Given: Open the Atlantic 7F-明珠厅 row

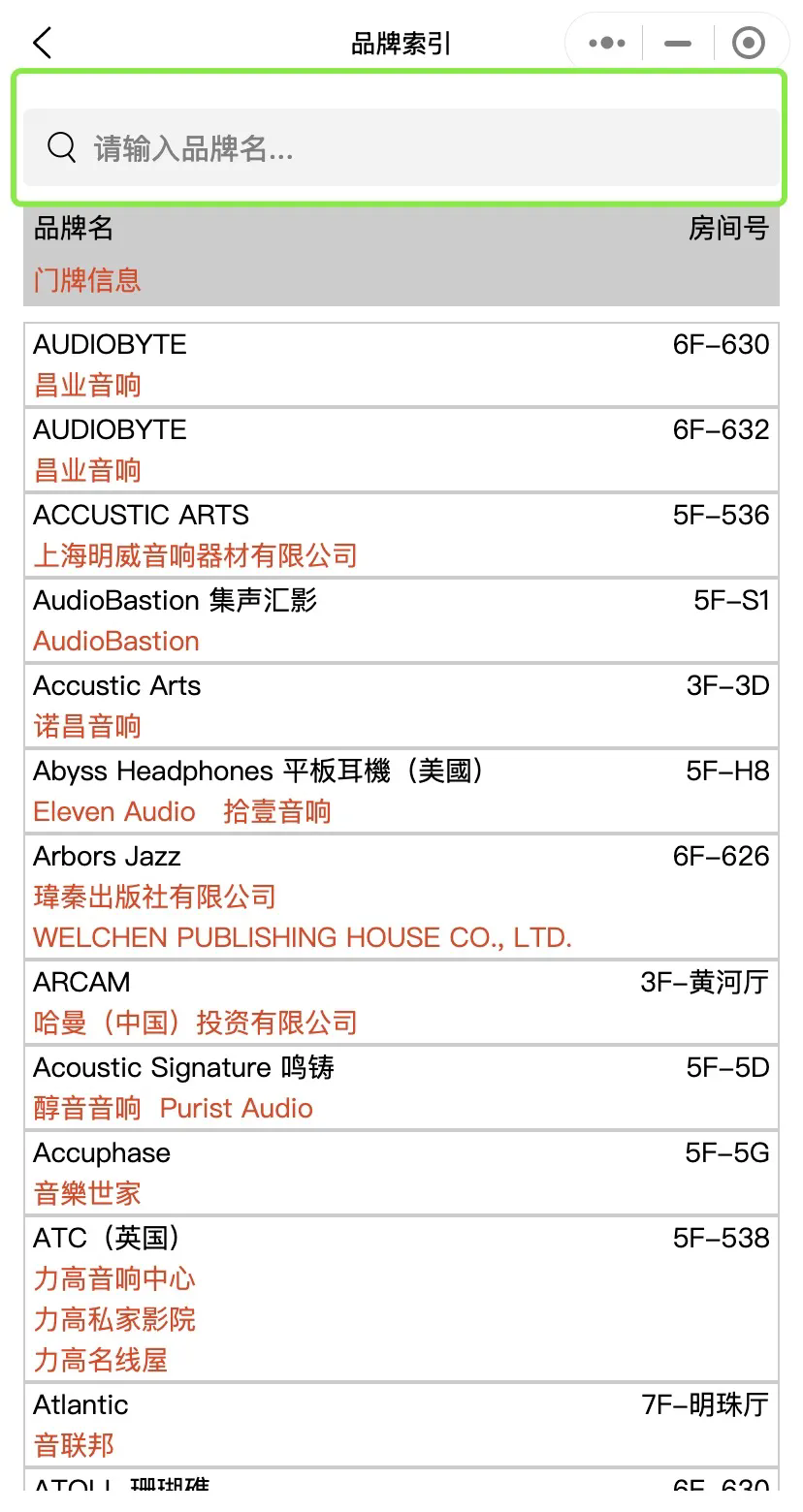Looking at the screenshot, I should coord(401,1425).
